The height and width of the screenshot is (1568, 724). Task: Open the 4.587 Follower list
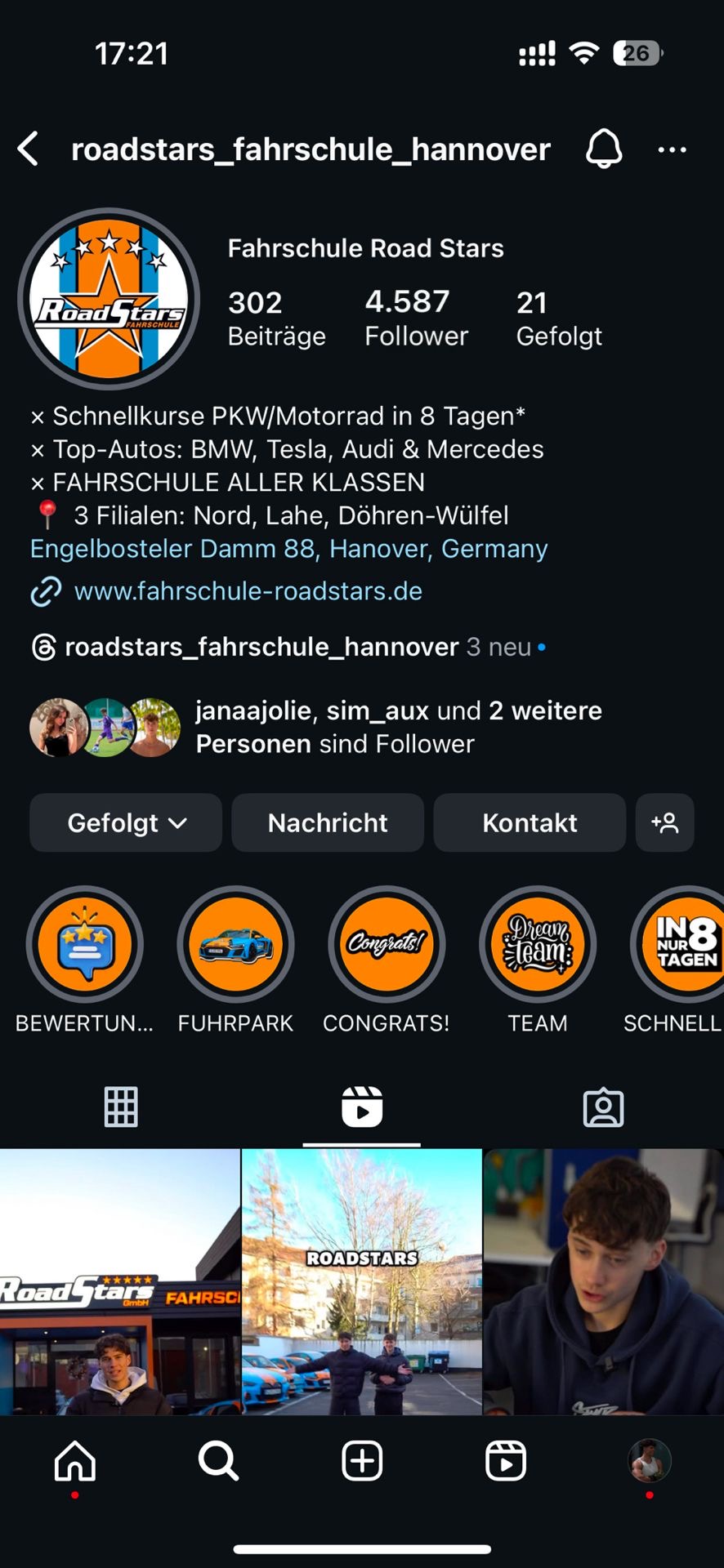(x=416, y=318)
